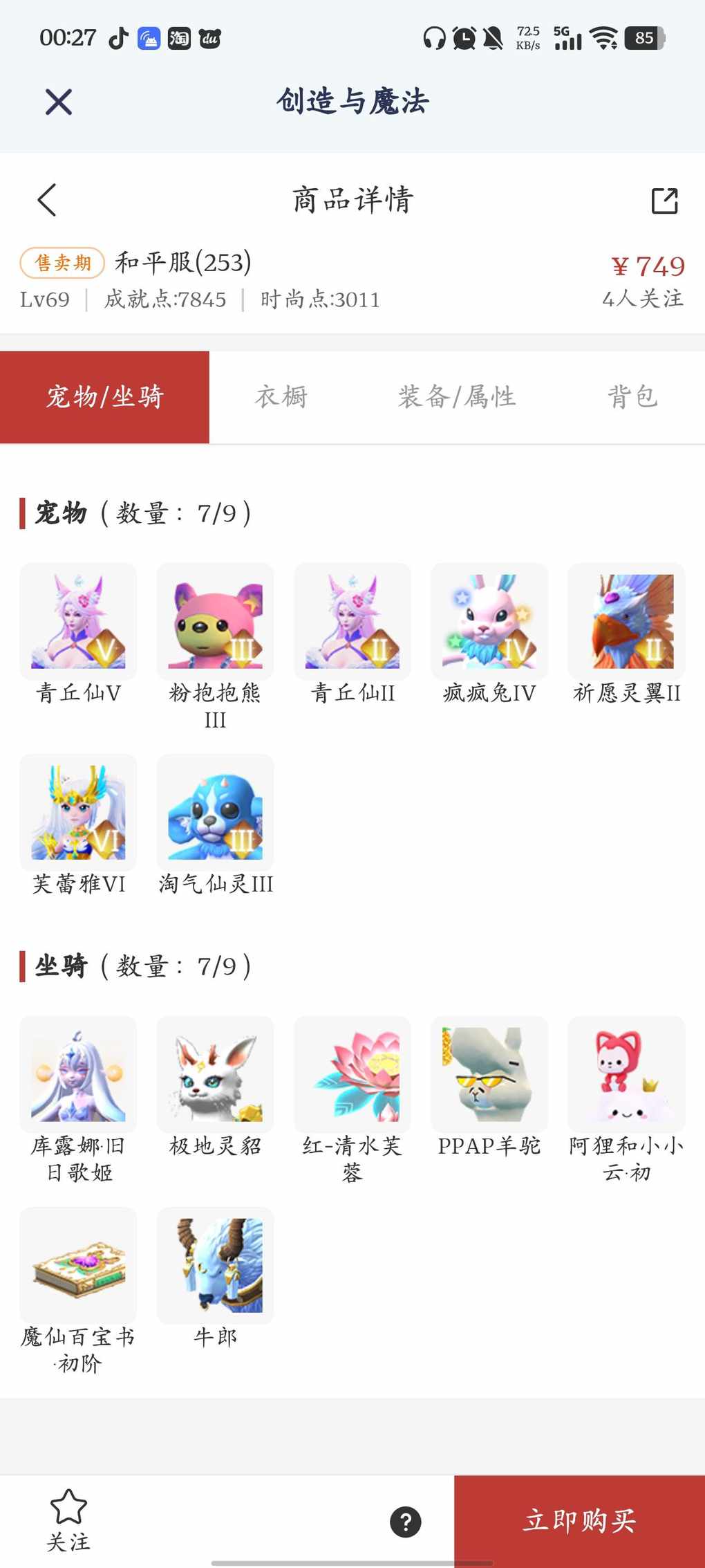Switch to the 装备/属性 tab

click(x=456, y=397)
